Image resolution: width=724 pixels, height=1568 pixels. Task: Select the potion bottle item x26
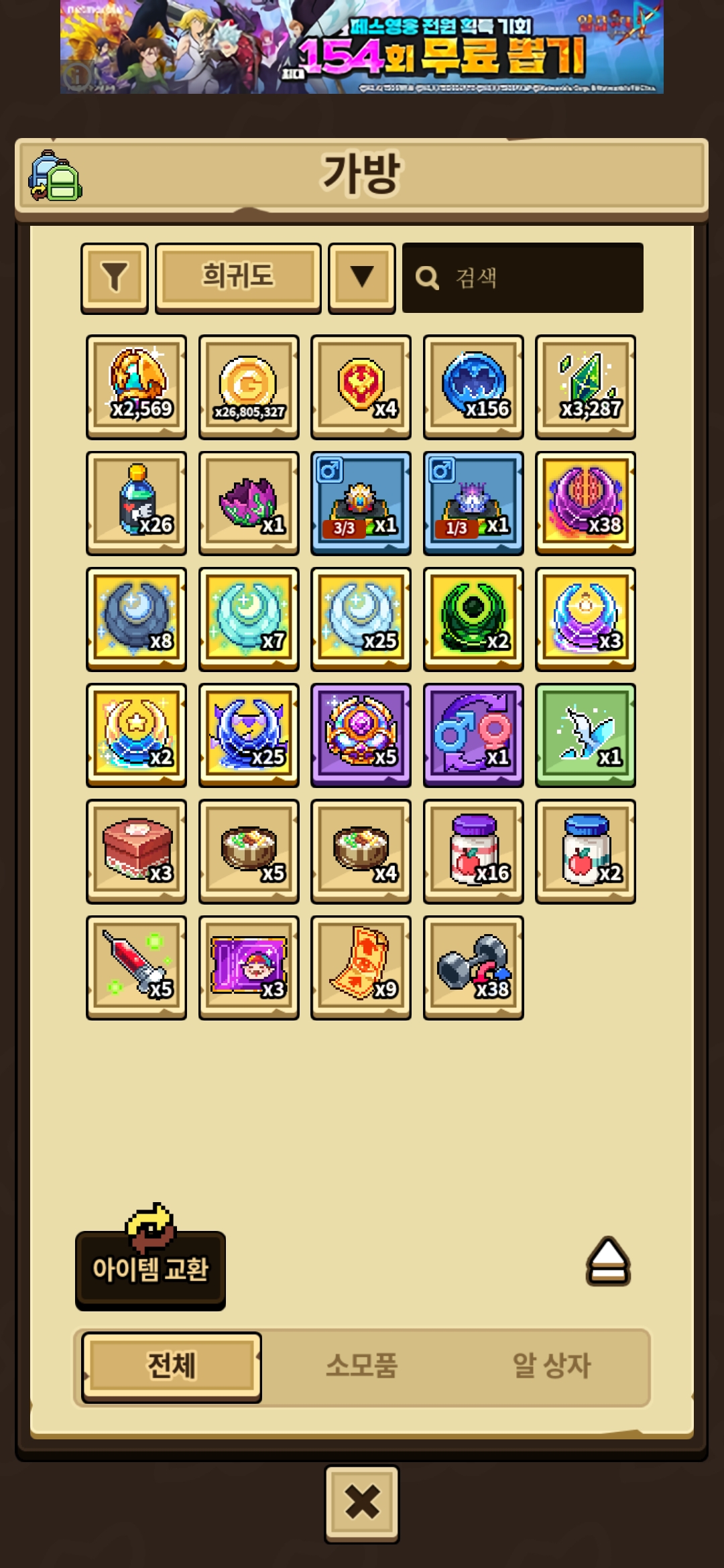[x=137, y=503]
